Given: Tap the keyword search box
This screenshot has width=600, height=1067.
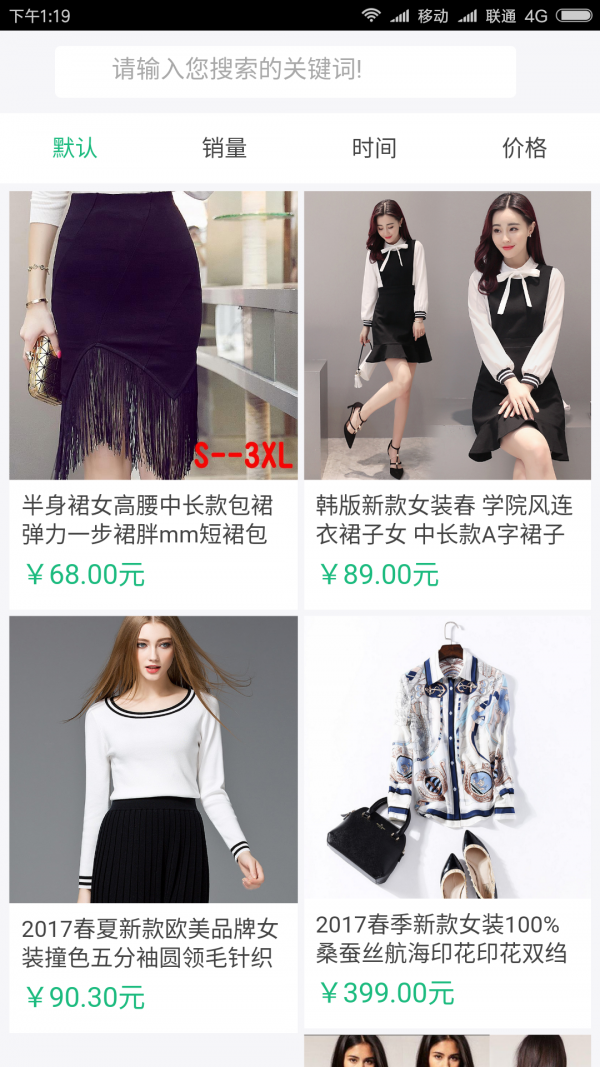Looking at the screenshot, I should pos(285,71).
